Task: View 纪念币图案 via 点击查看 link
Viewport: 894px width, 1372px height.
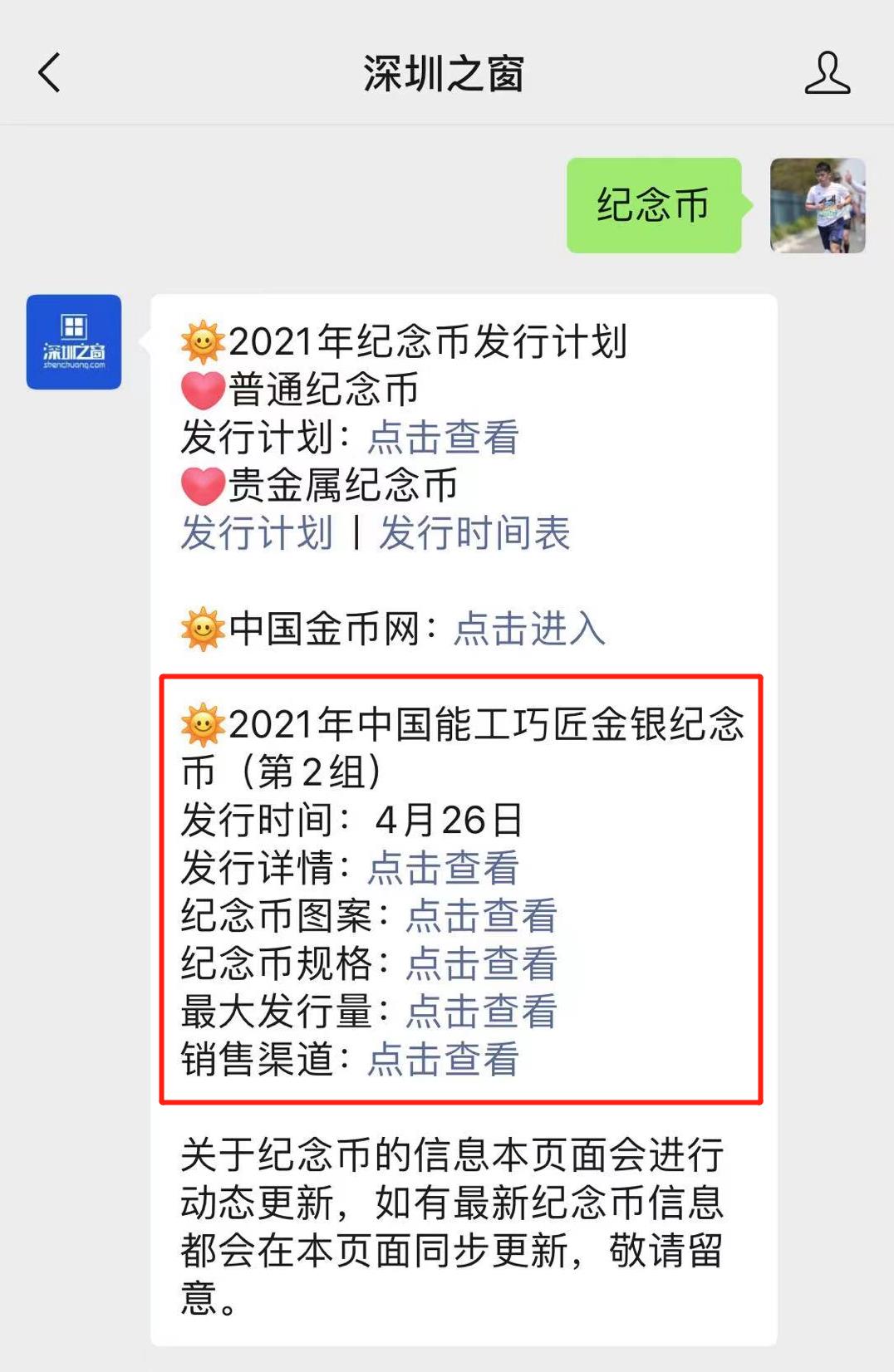Action: (481, 916)
